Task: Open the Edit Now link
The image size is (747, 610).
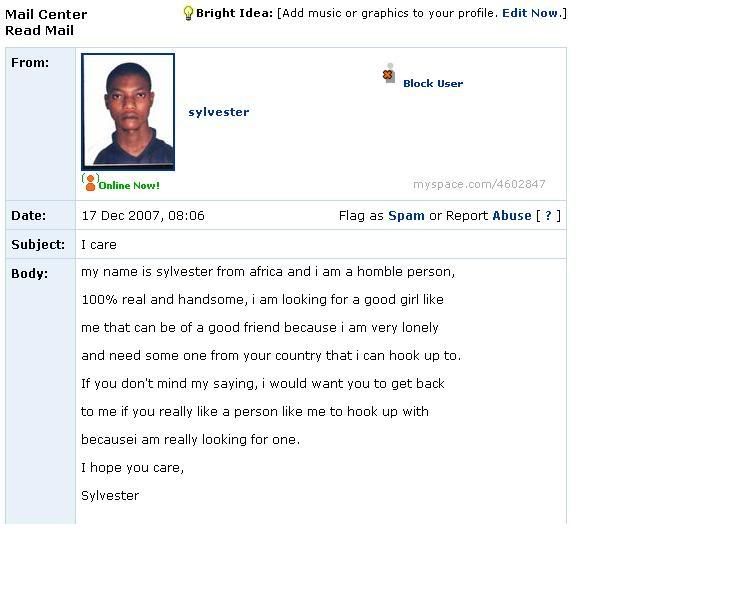Action: (530, 13)
